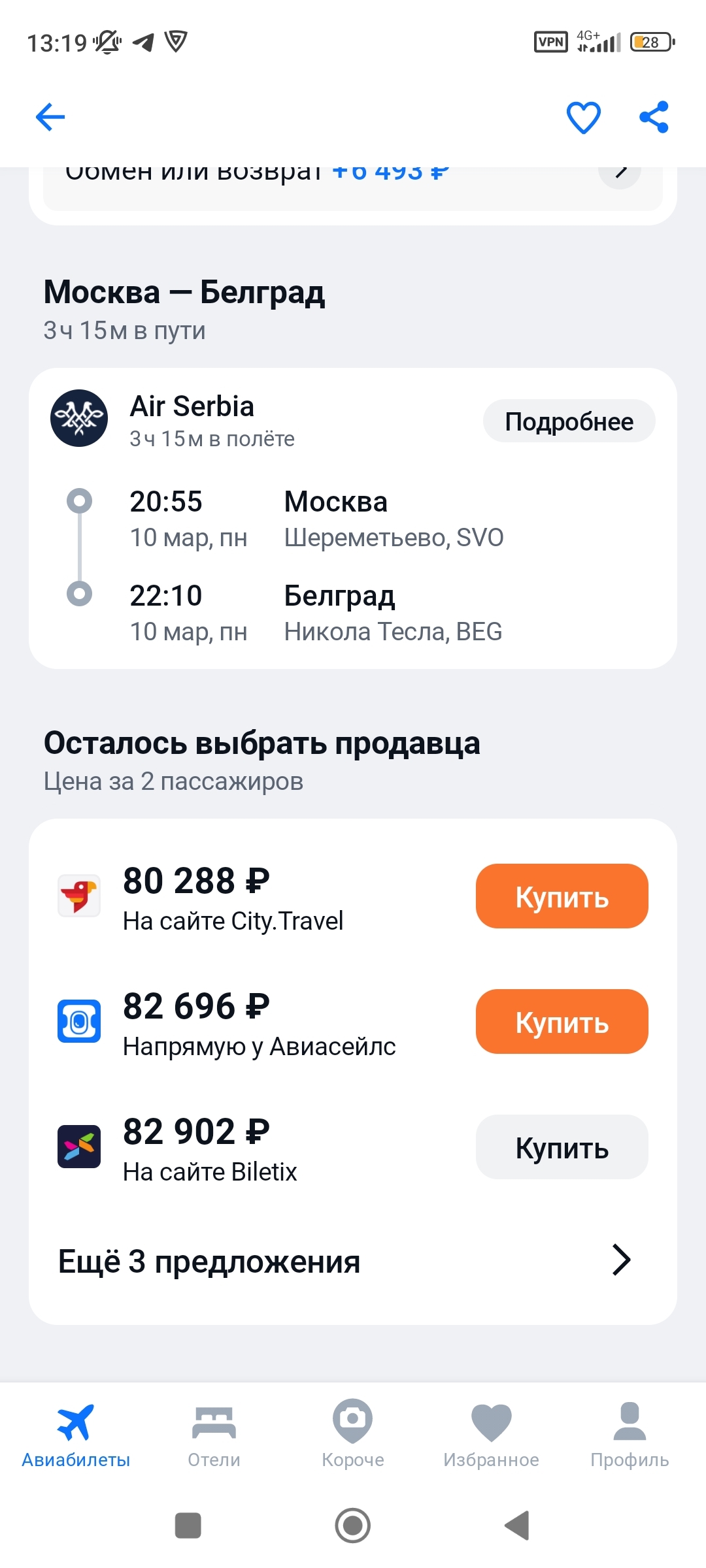Buy the ticket on City.Travel for 80 288 ₽

pyautogui.click(x=562, y=896)
